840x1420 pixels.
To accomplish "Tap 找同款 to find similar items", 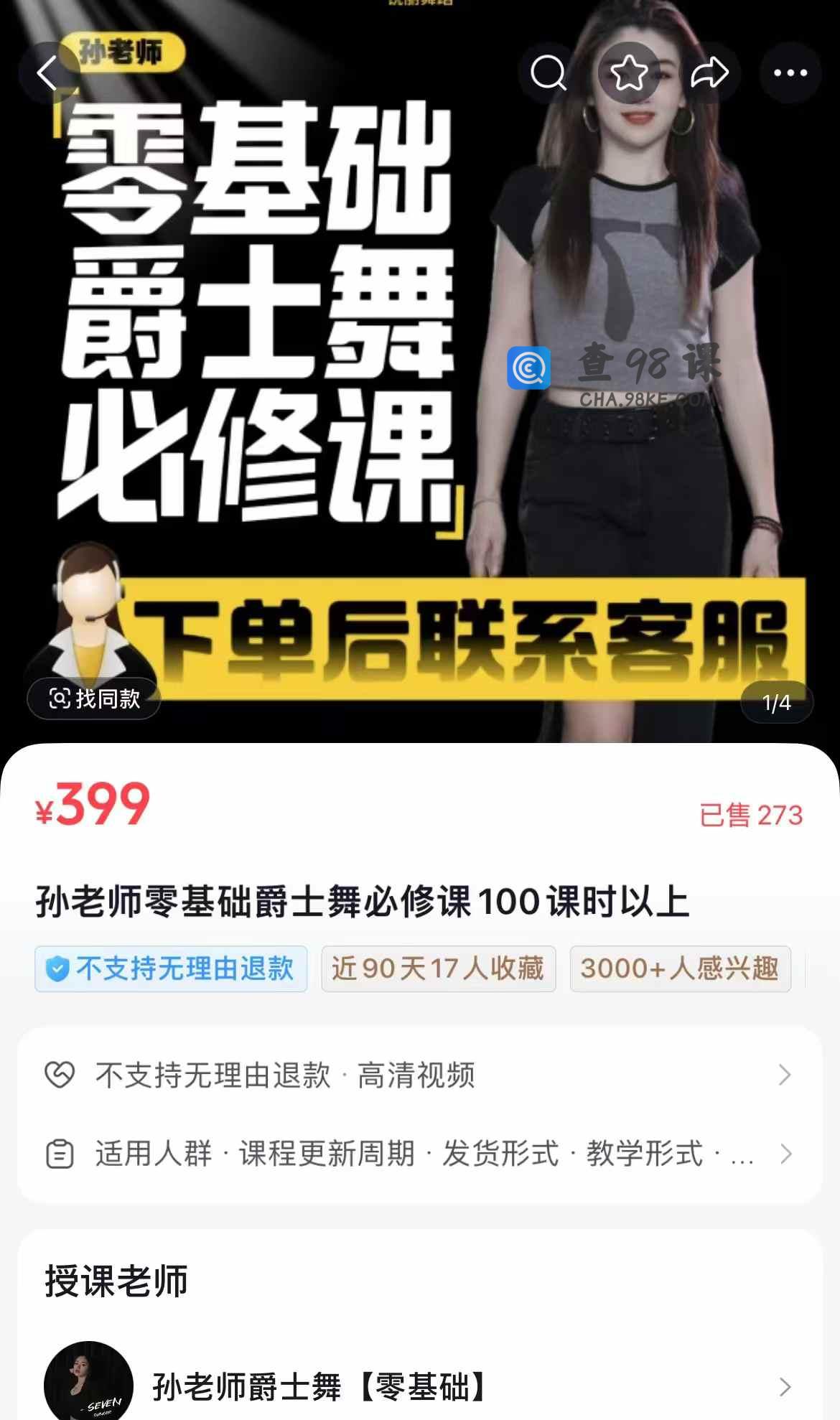I will coord(94,699).
